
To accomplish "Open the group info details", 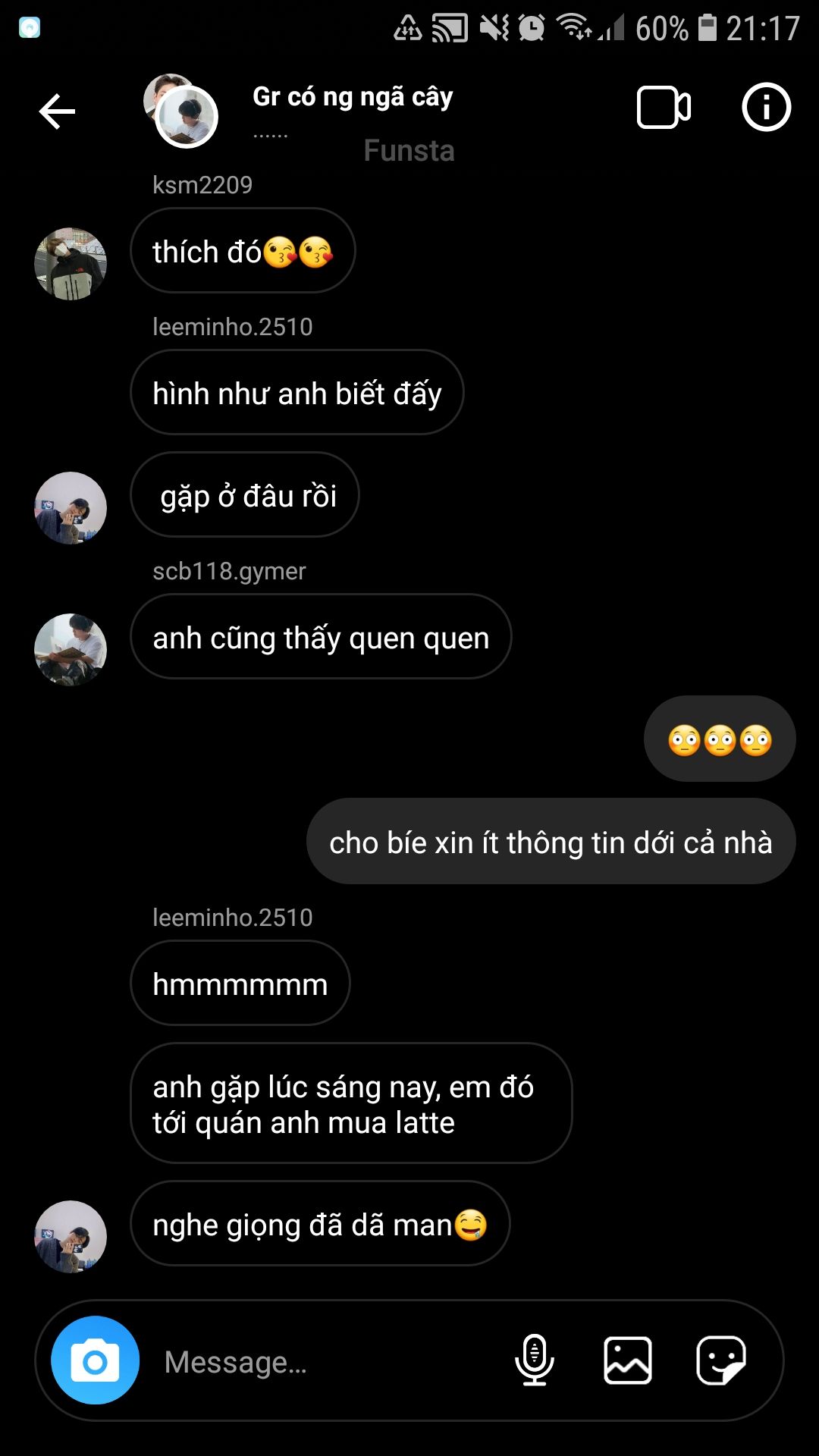I will 766,107.
